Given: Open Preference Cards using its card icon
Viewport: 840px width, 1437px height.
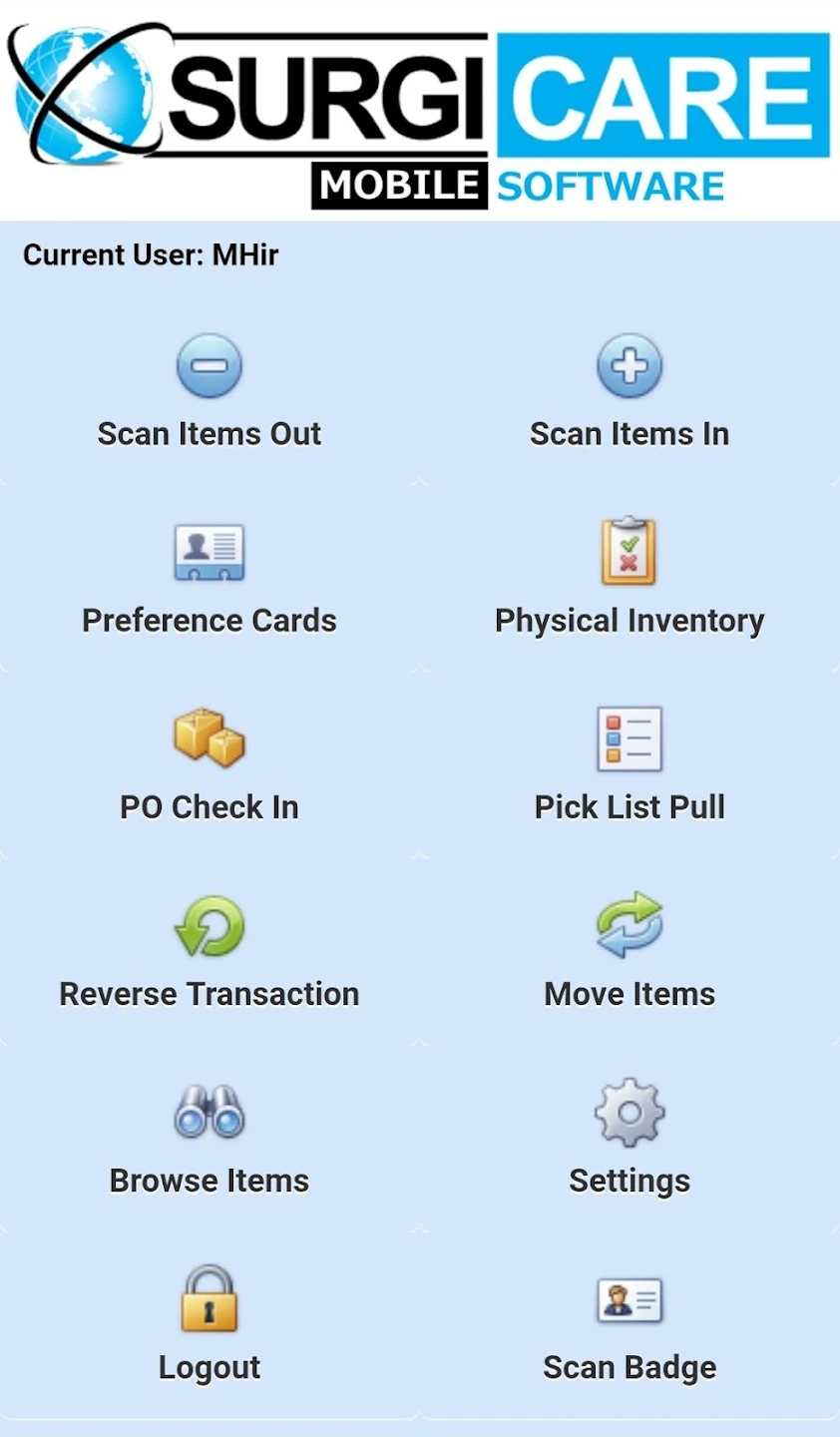Looking at the screenshot, I should coord(209,550).
